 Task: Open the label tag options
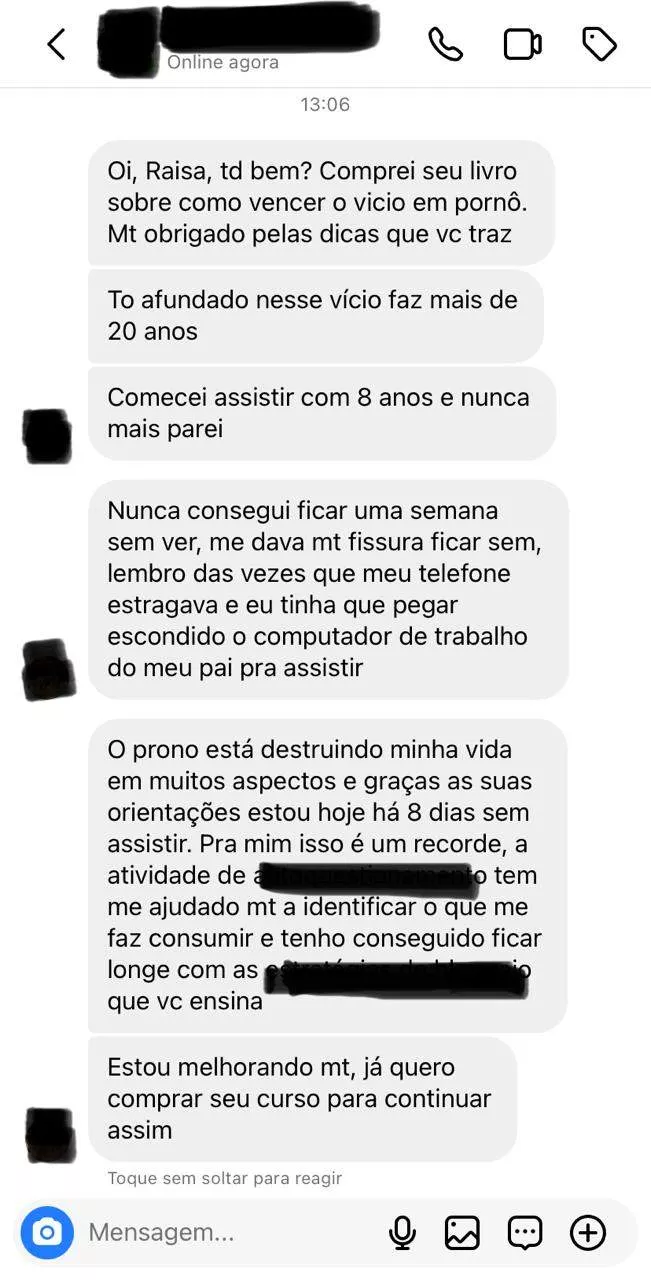(599, 44)
